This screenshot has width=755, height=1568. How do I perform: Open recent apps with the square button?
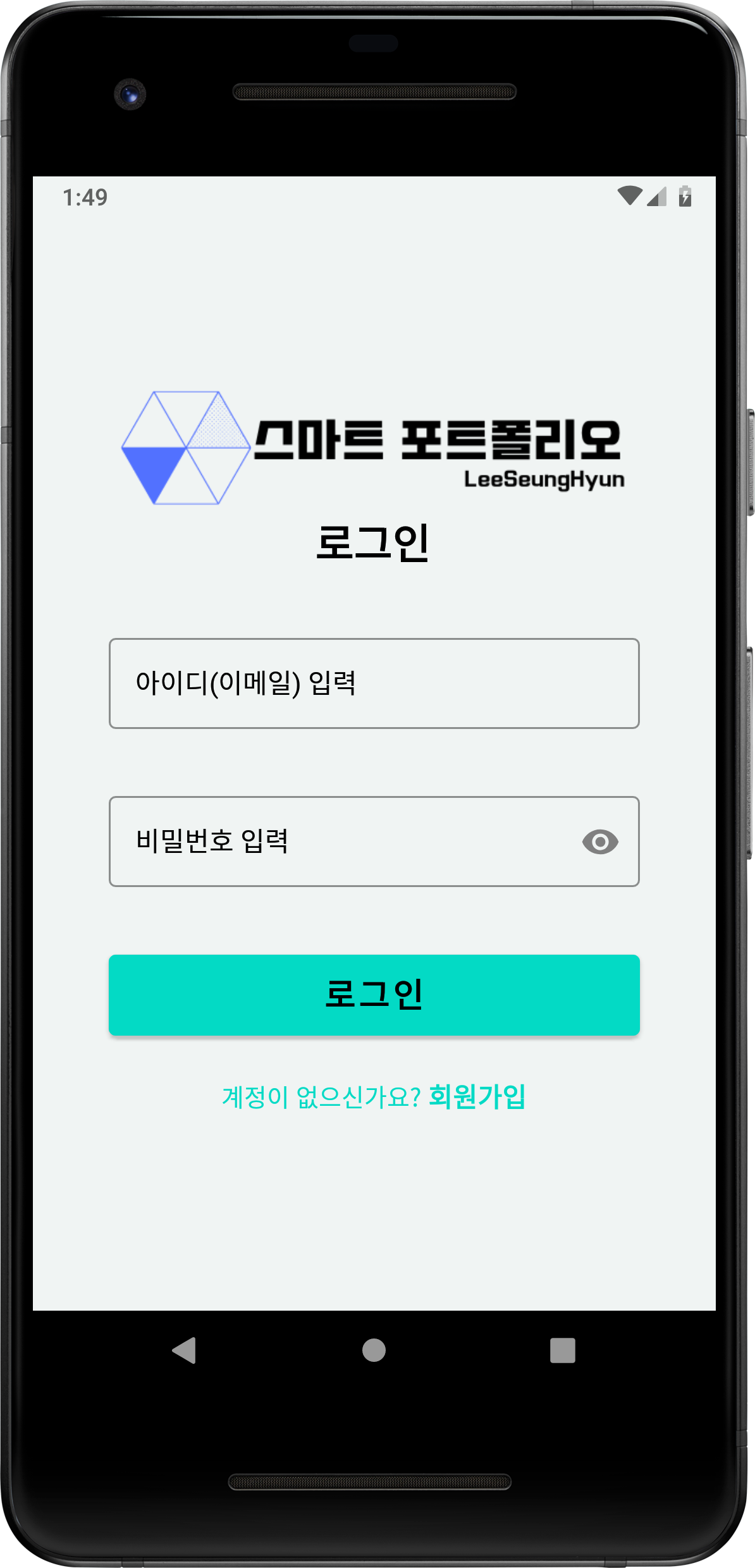(562, 1350)
